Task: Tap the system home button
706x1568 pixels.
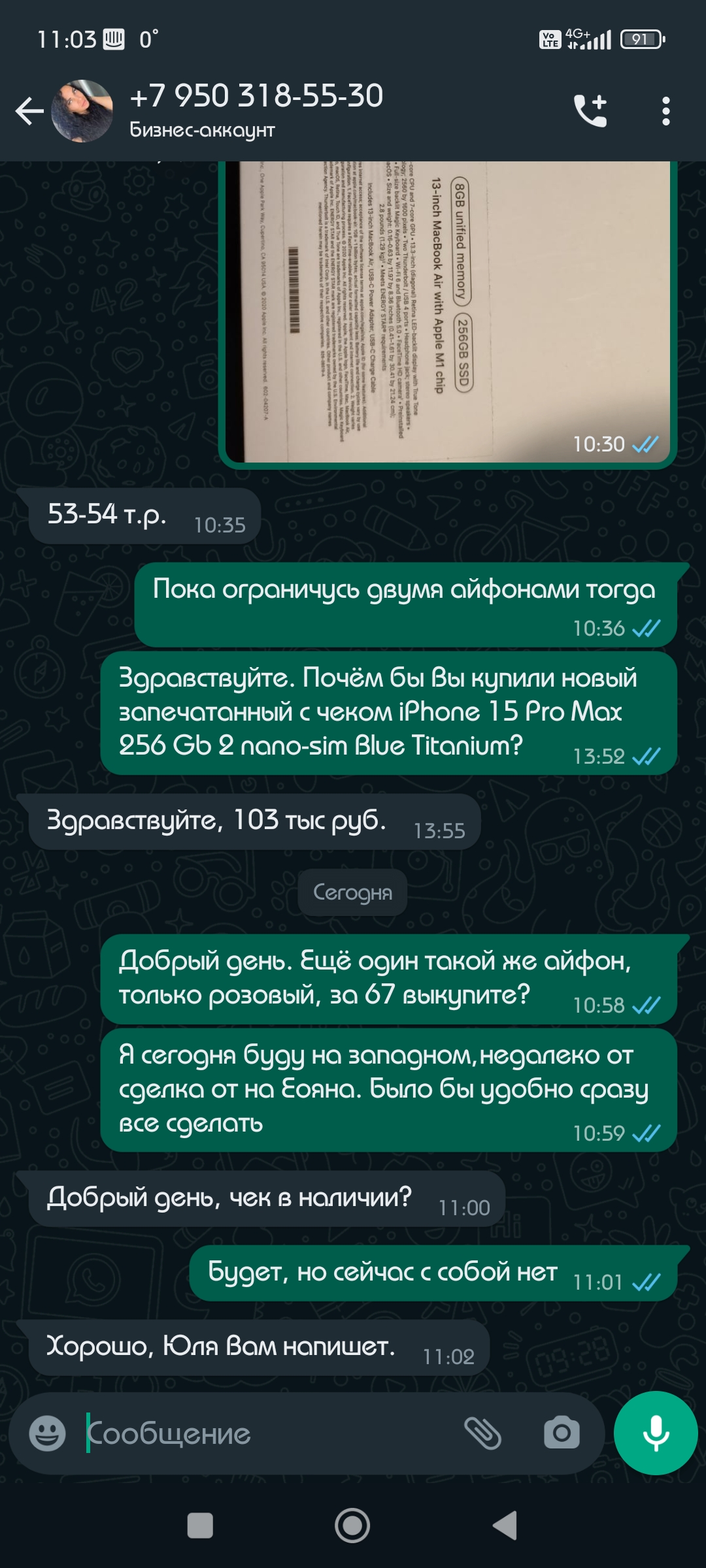Action: click(352, 1526)
